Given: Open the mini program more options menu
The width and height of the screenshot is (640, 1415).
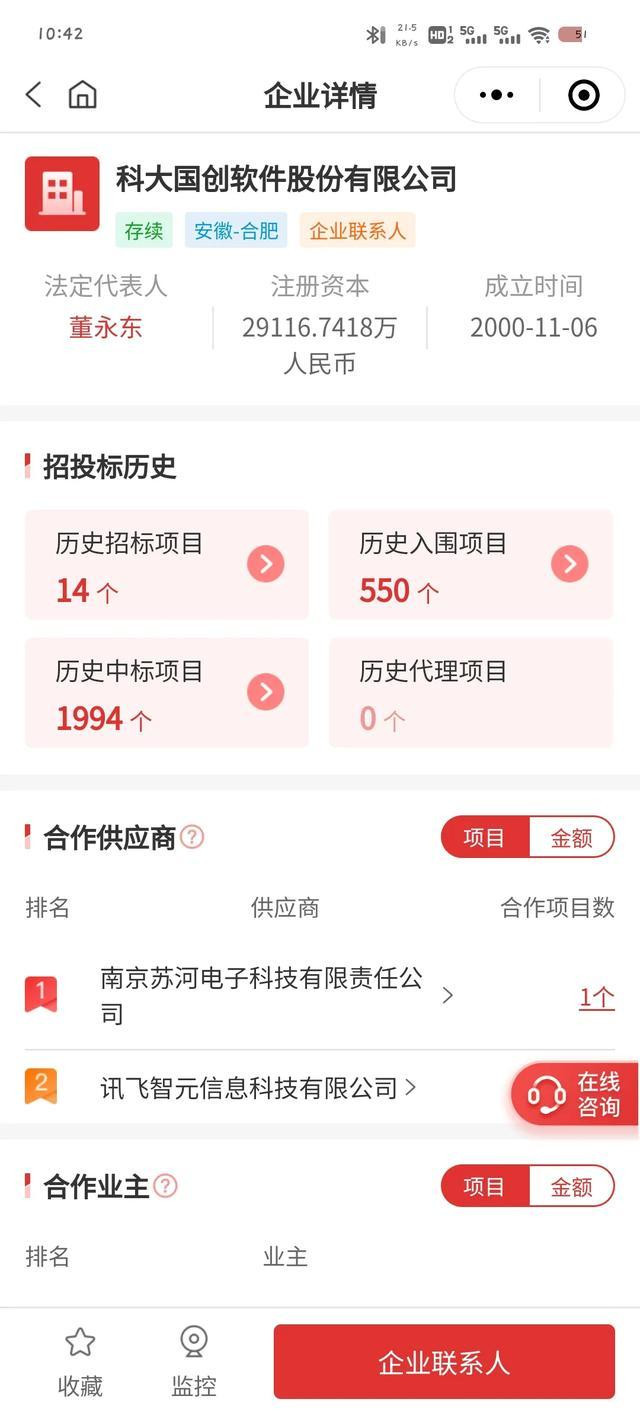Looking at the screenshot, I should pos(497,95).
